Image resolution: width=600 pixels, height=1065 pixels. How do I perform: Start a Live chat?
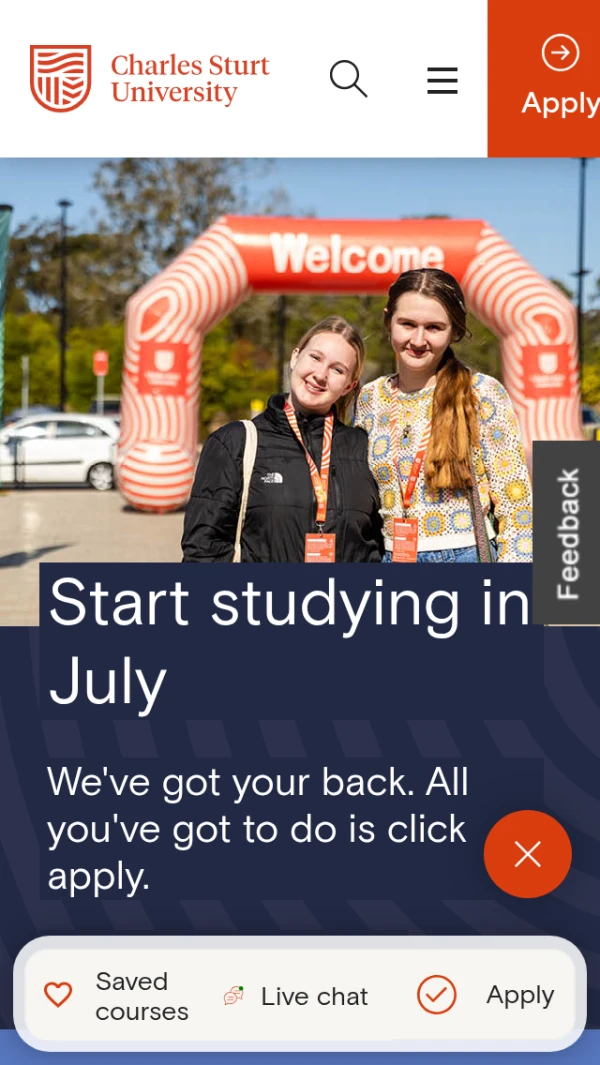(296, 996)
